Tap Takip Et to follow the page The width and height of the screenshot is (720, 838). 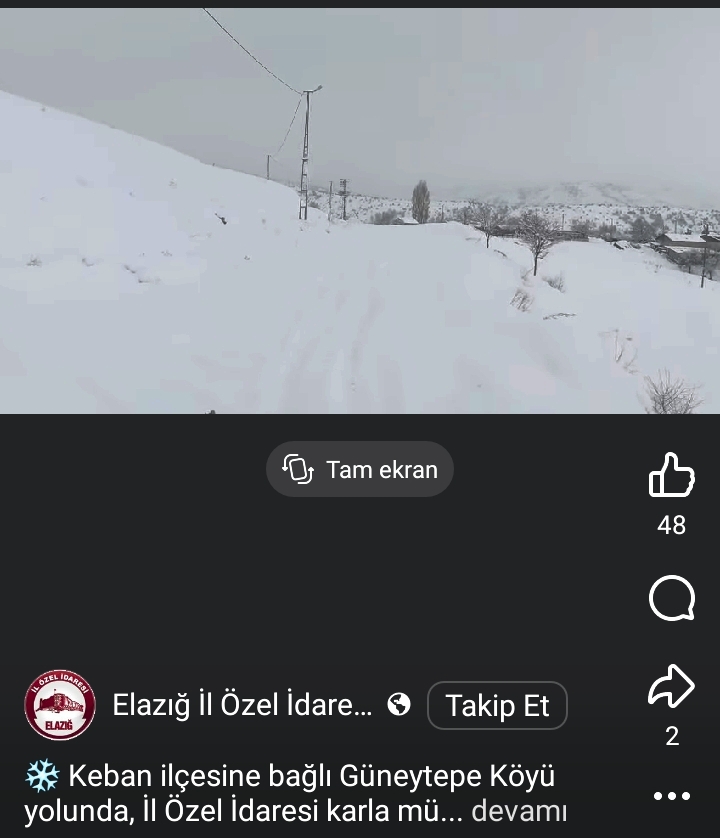click(x=497, y=706)
